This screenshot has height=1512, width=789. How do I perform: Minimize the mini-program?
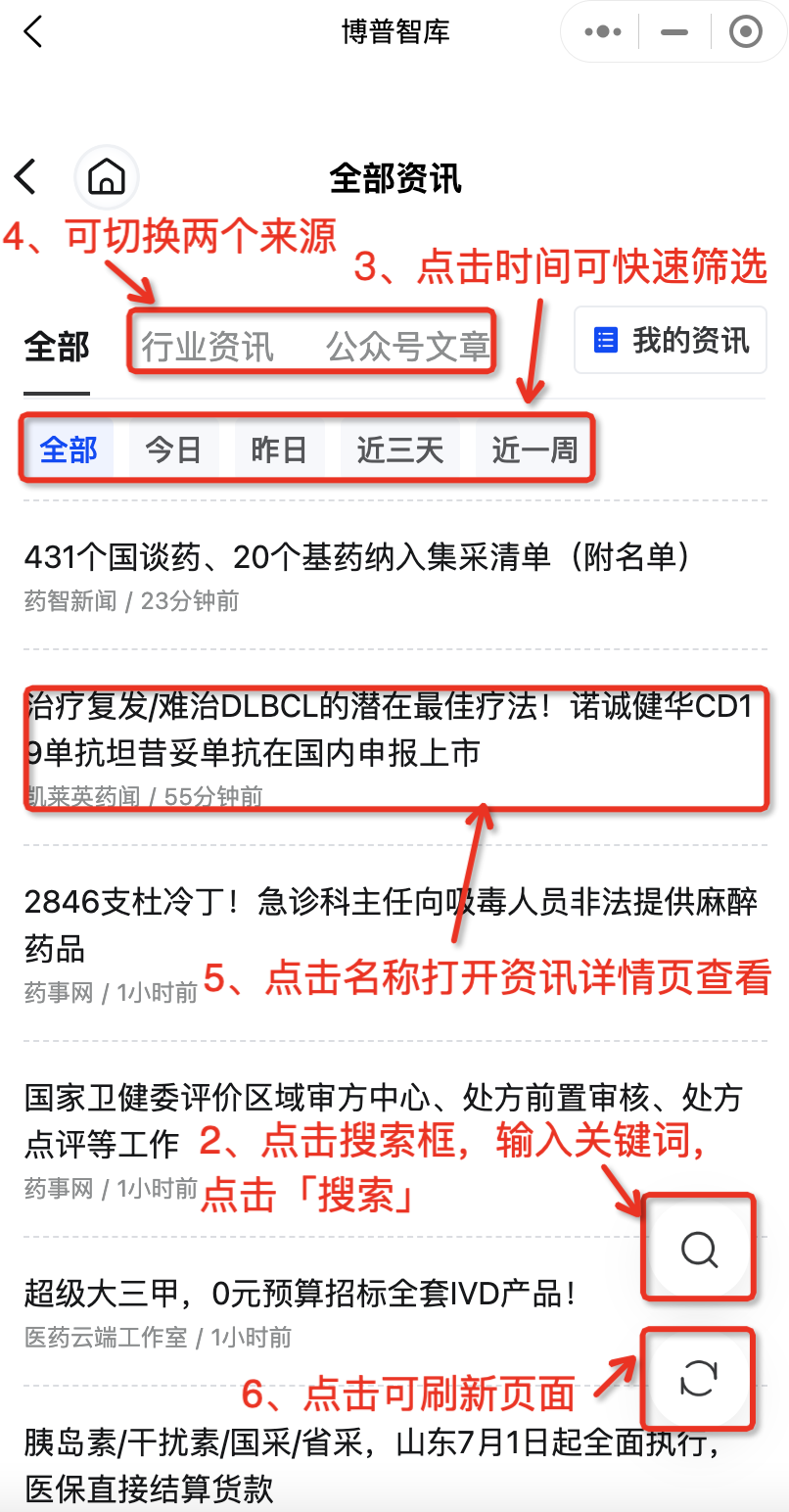pyautogui.click(x=674, y=32)
